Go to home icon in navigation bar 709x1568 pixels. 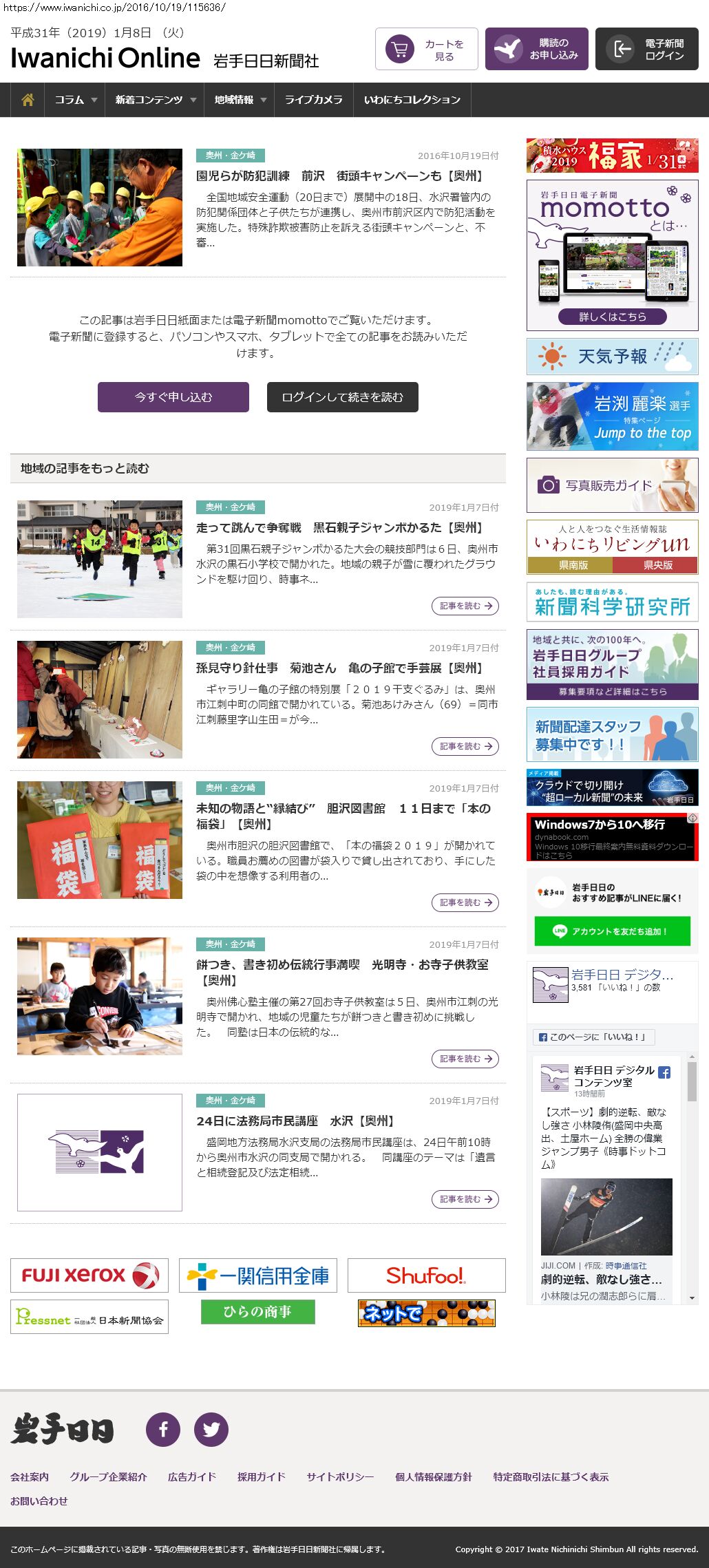pyautogui.click(x=28, y=100)
